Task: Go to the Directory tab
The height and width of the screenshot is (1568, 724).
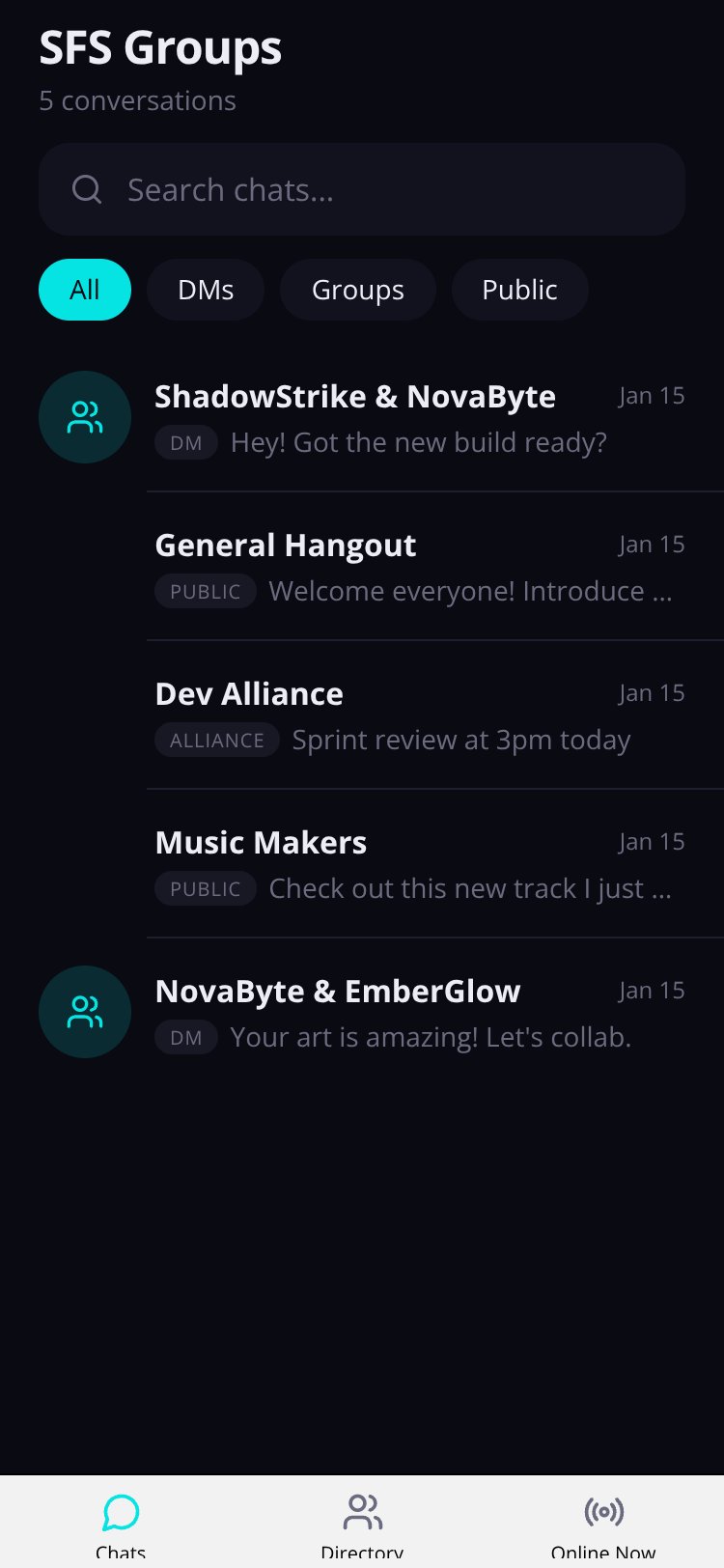Action: pos(362,1524)
